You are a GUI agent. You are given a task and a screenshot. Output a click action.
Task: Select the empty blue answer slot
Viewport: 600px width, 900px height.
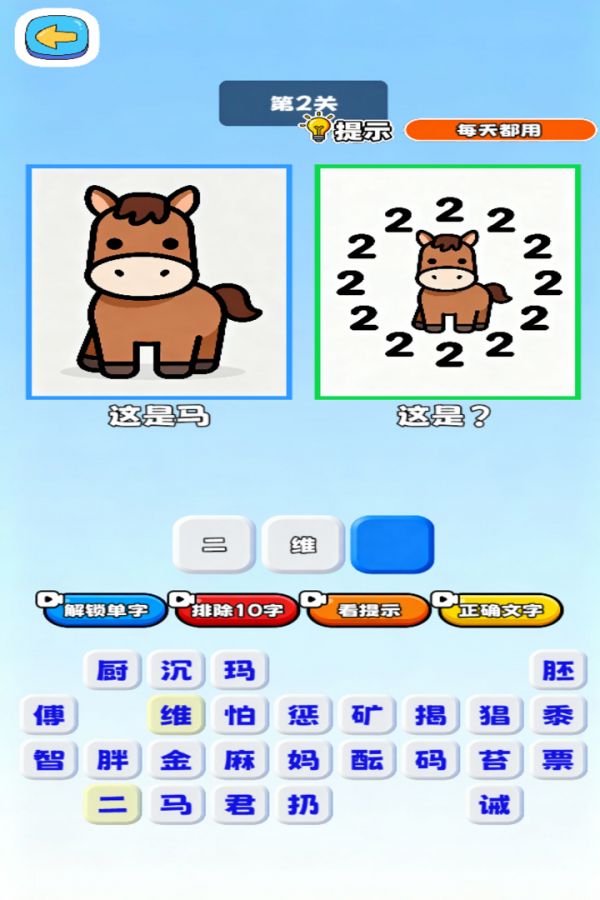click(x=393, y=545)
